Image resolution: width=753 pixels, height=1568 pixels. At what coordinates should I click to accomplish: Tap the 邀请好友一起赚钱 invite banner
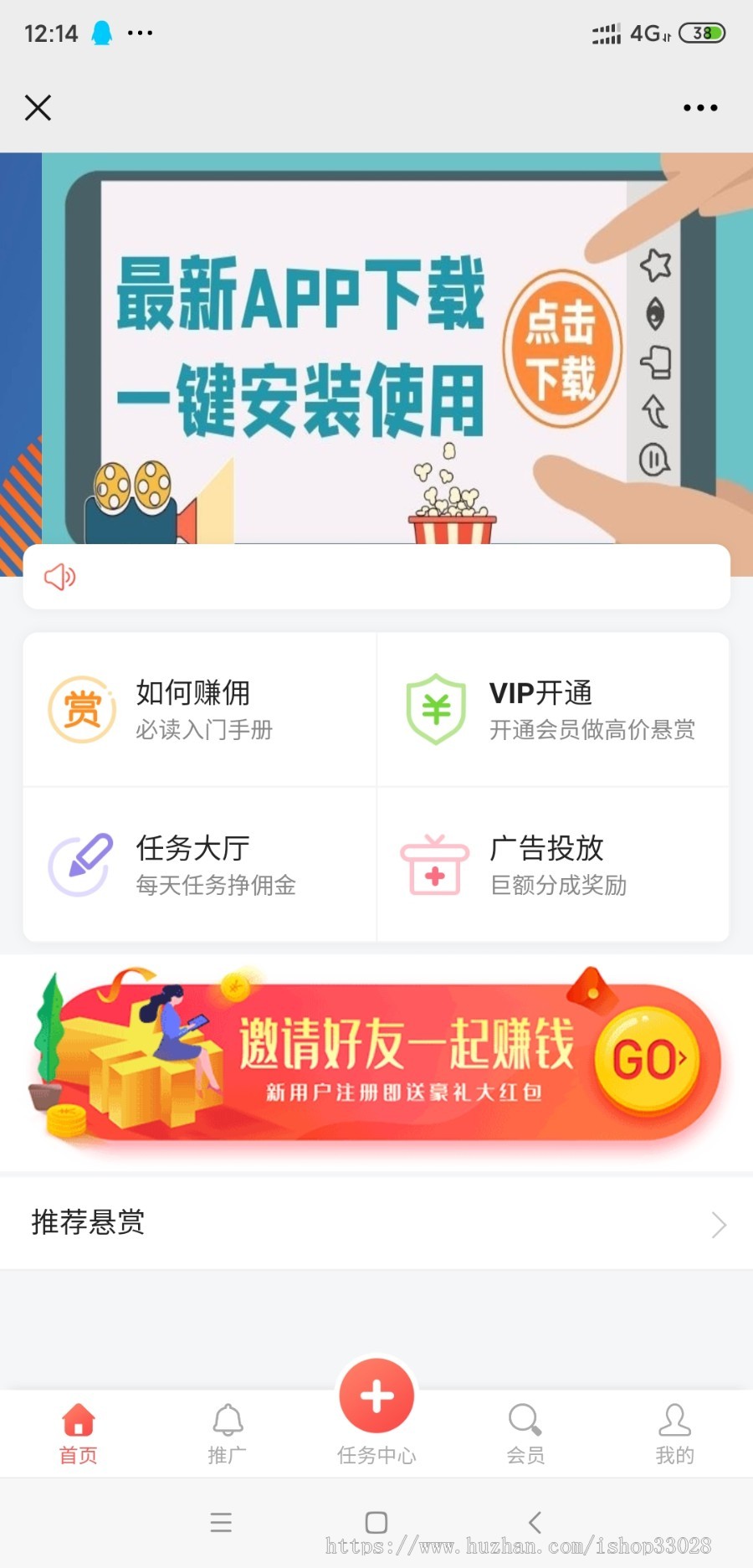click(x=376, y=1061)
